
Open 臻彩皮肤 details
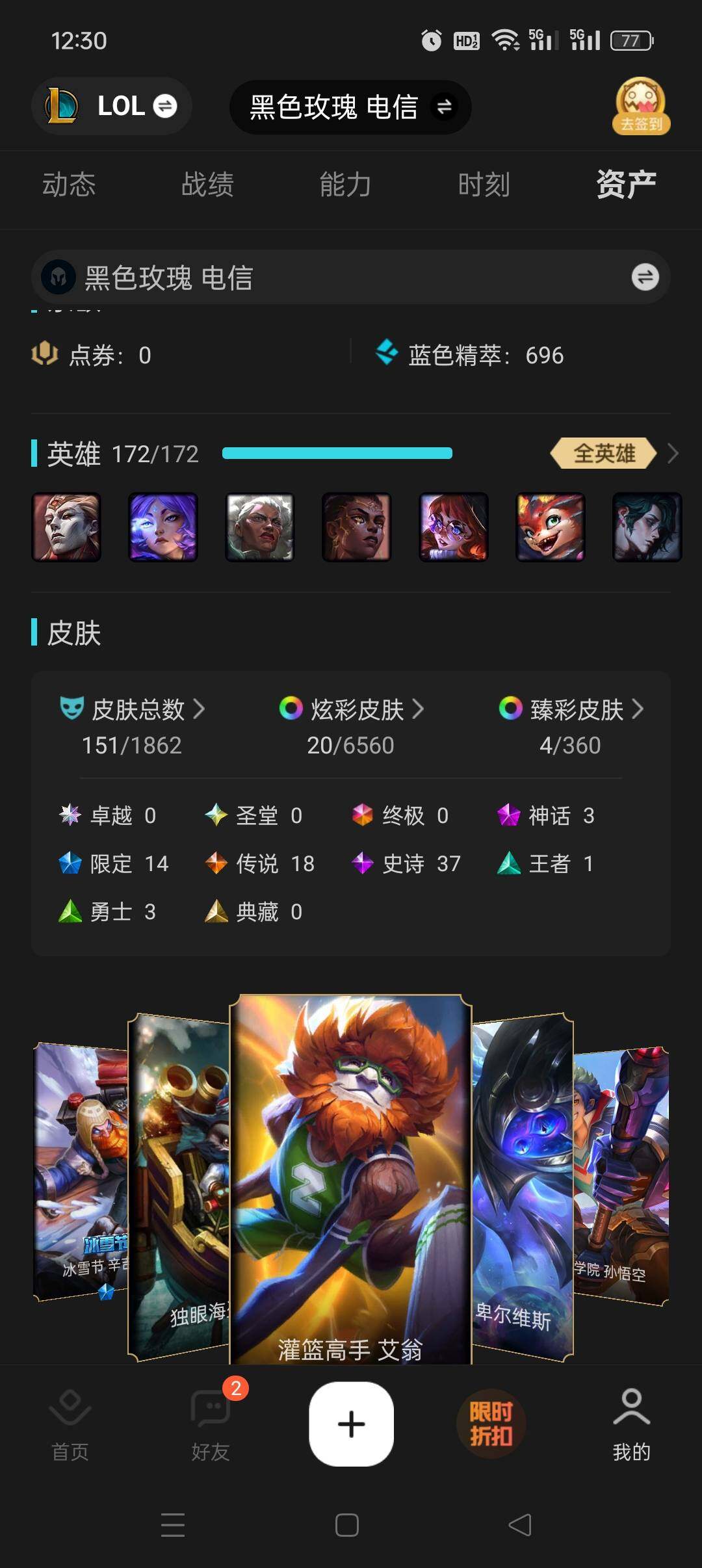pos(571,727)
